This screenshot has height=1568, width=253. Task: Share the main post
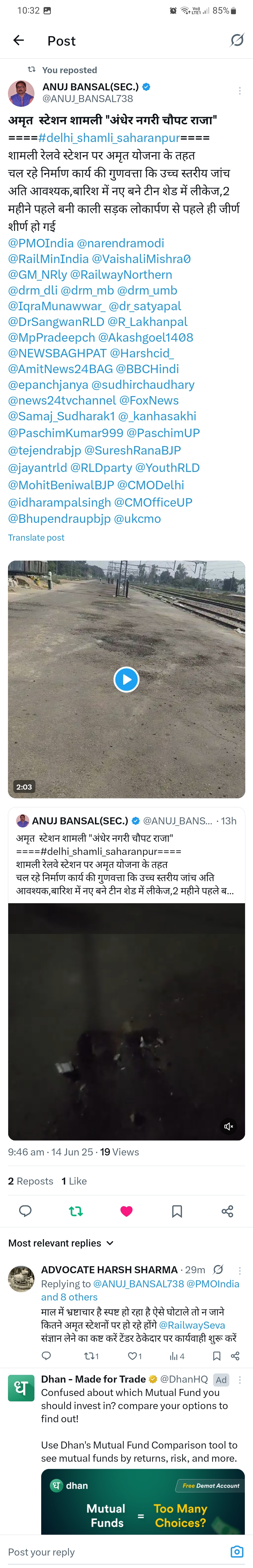point(227,1211)
